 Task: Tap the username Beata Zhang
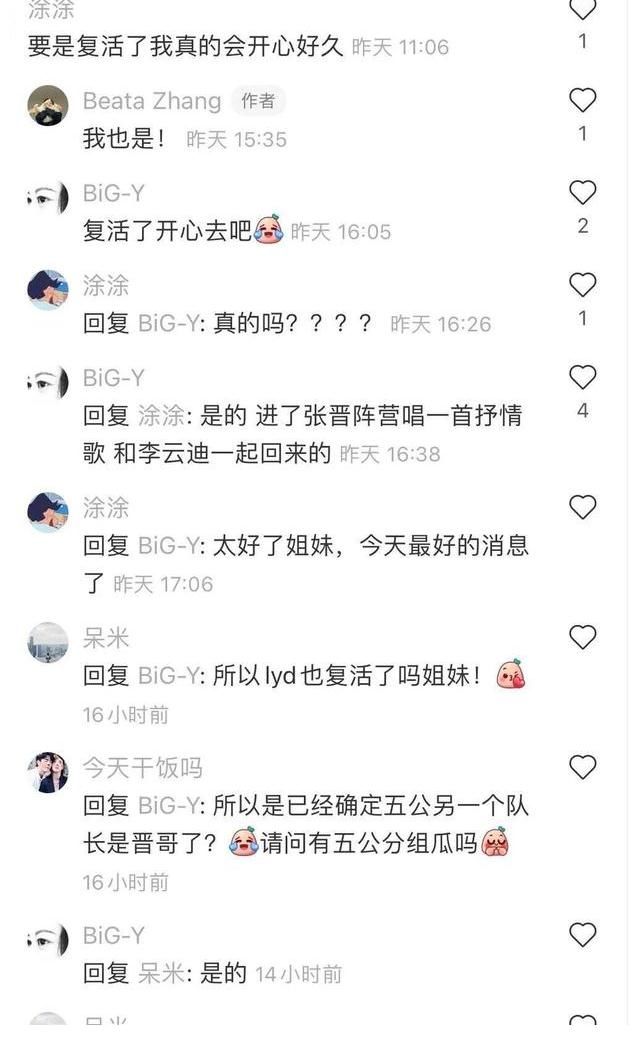152,101
